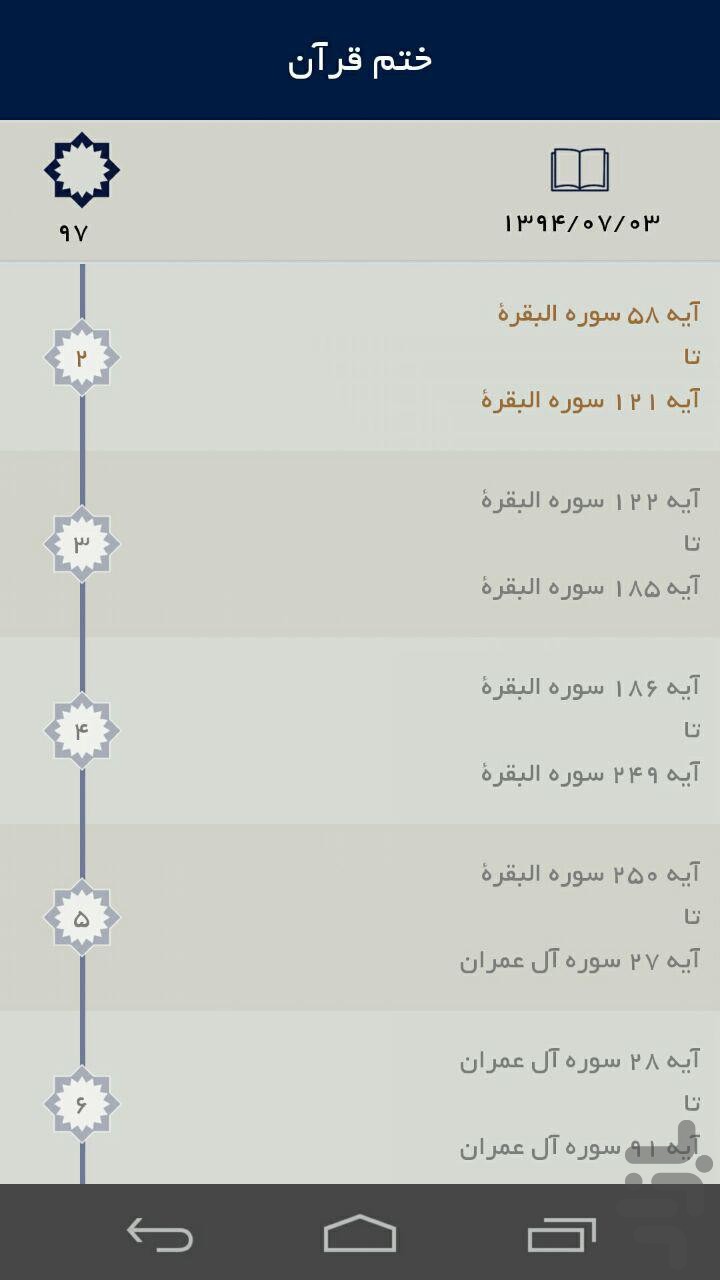Screen dimensions: 720x1280
Task: Open the book icon above date ۱۳۹۴/۰۷/۰۳
Action: click(x=580, y=170)
